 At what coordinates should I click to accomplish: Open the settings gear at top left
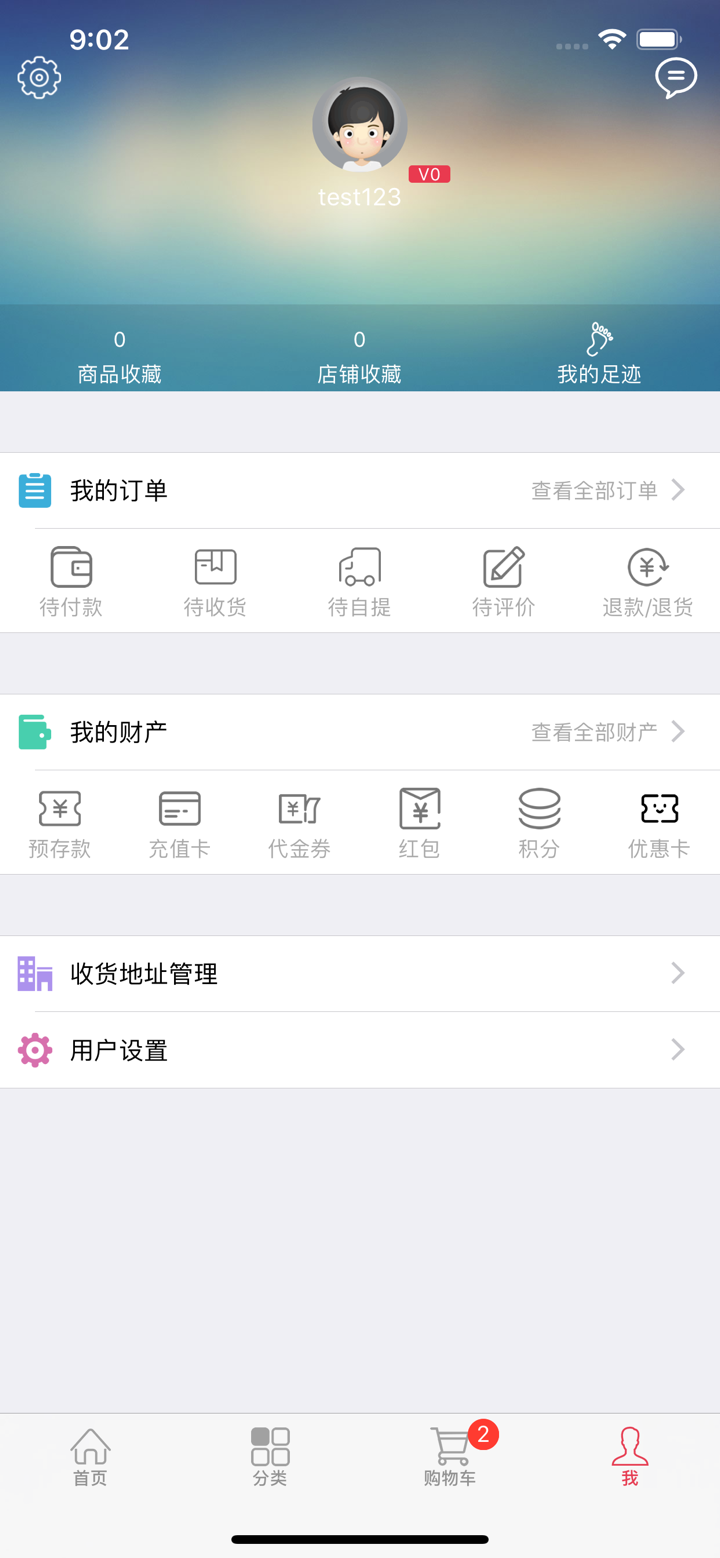38,77
